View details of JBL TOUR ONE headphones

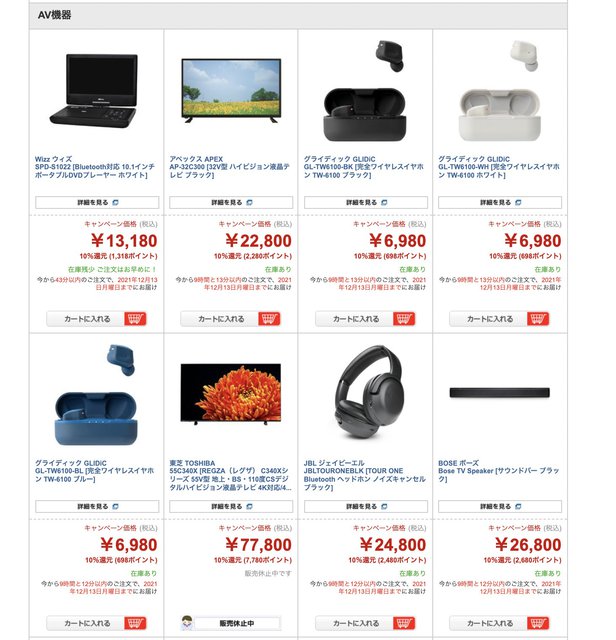coord(365,507)
